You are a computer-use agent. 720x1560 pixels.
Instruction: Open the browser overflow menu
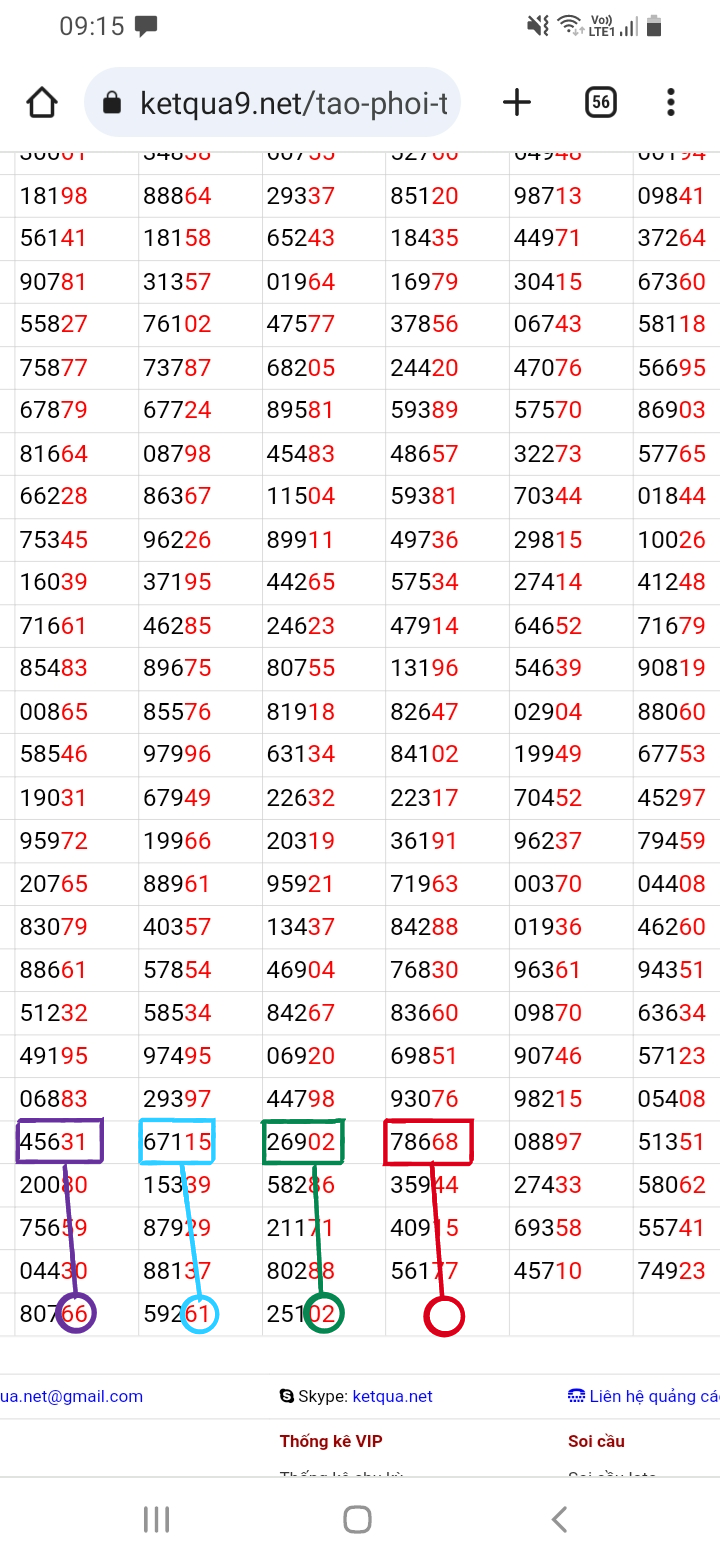670,102
